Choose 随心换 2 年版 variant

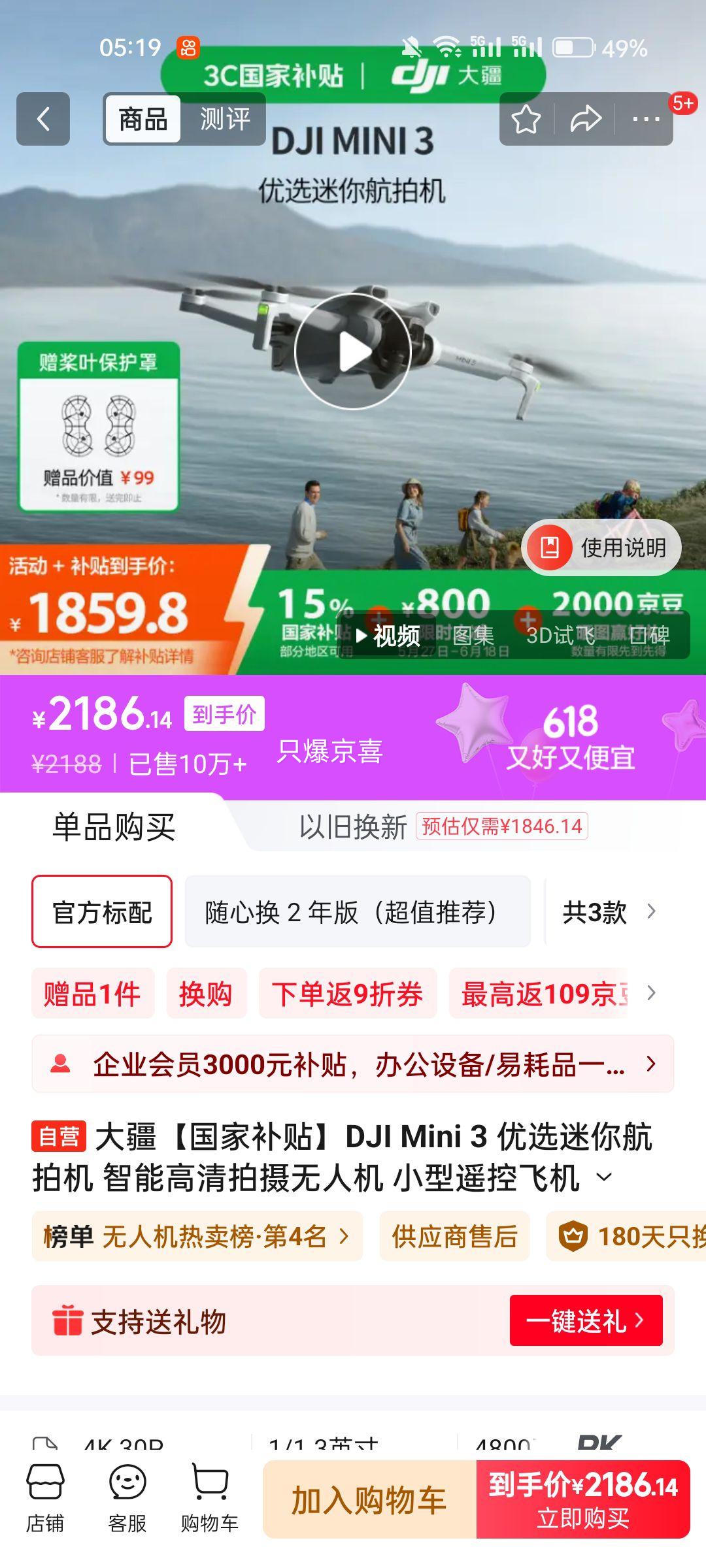tap(357, 912)
